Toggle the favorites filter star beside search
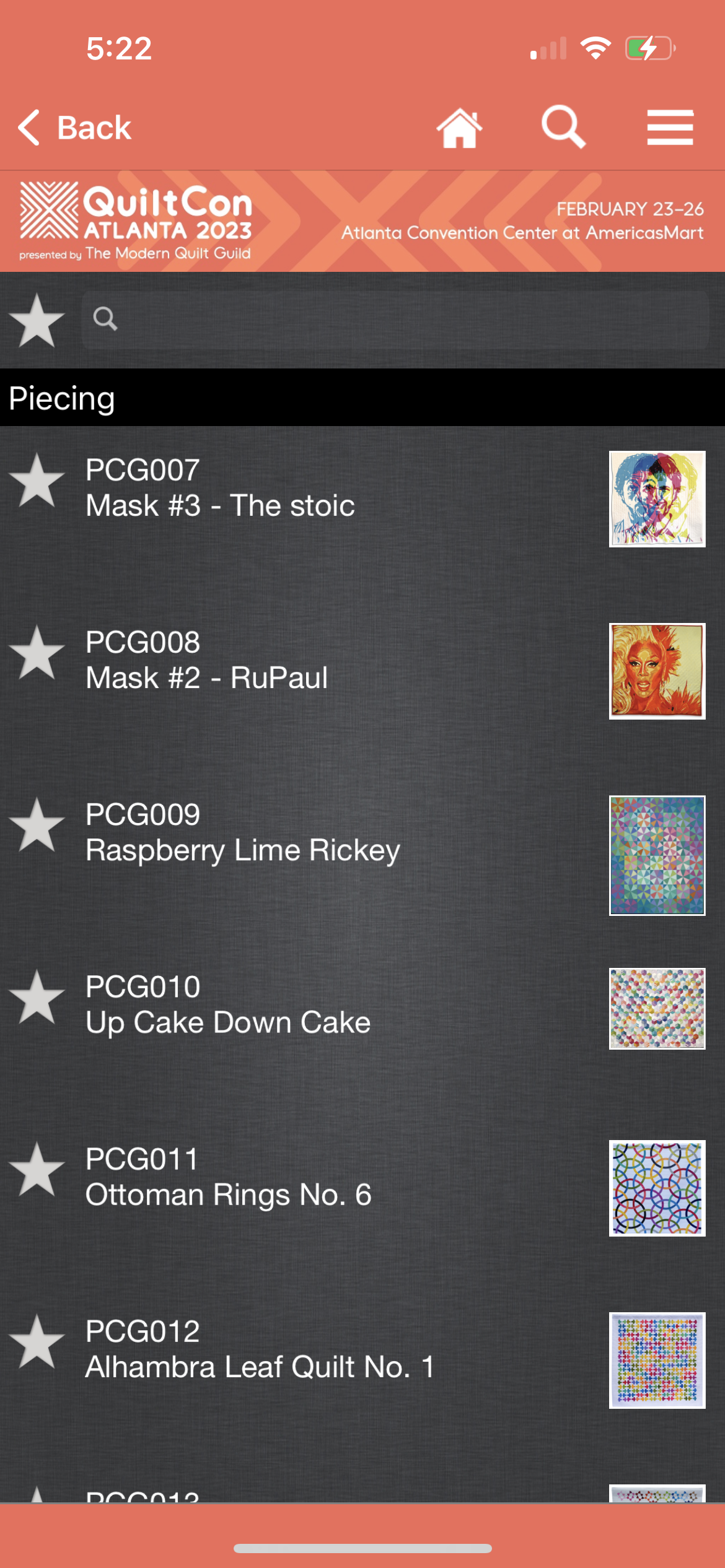Viewport: 725px width, 1568px height. tap(37, 320)
